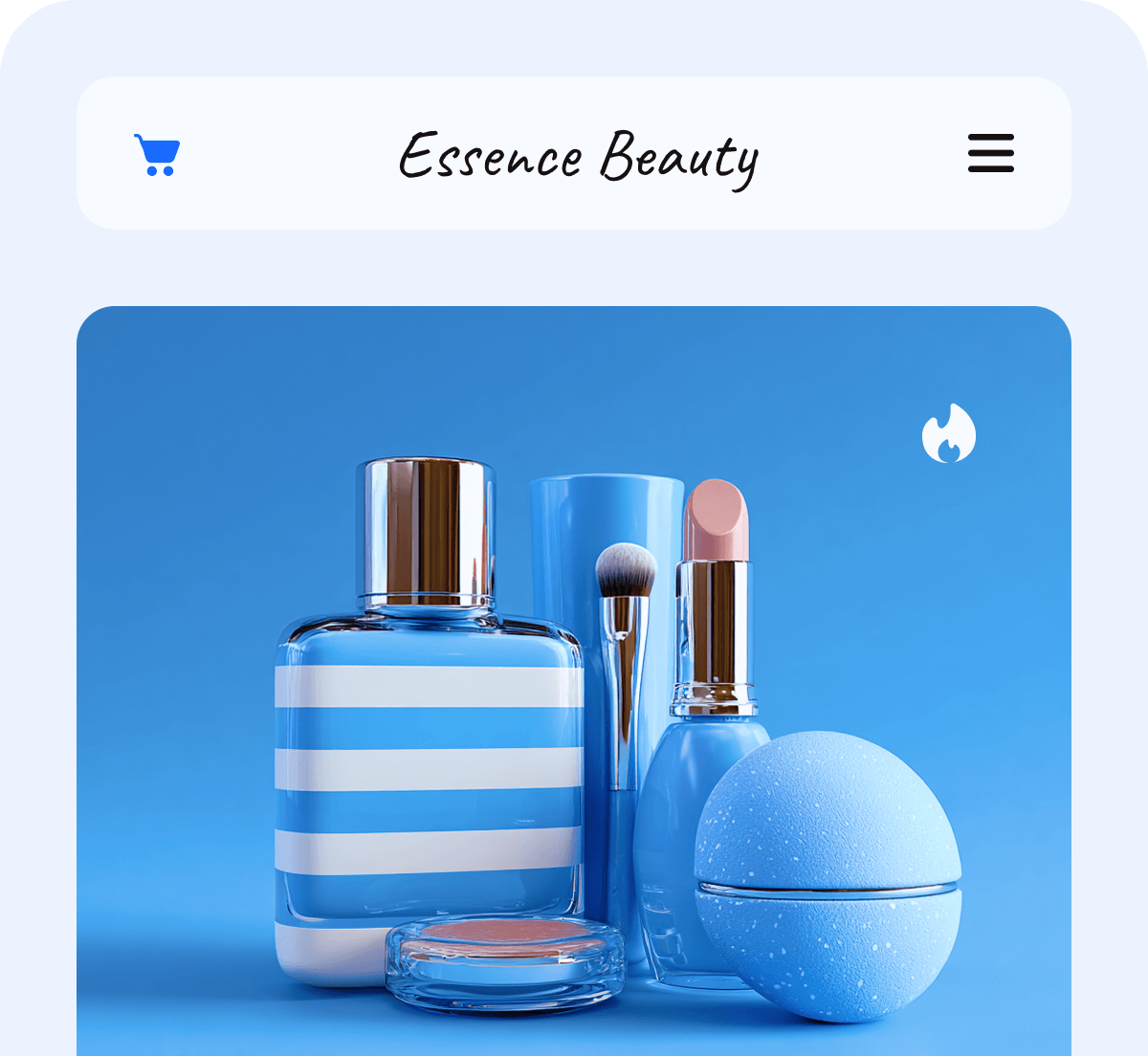
Task: Open the hamburger menu
Action: (990, 153)
